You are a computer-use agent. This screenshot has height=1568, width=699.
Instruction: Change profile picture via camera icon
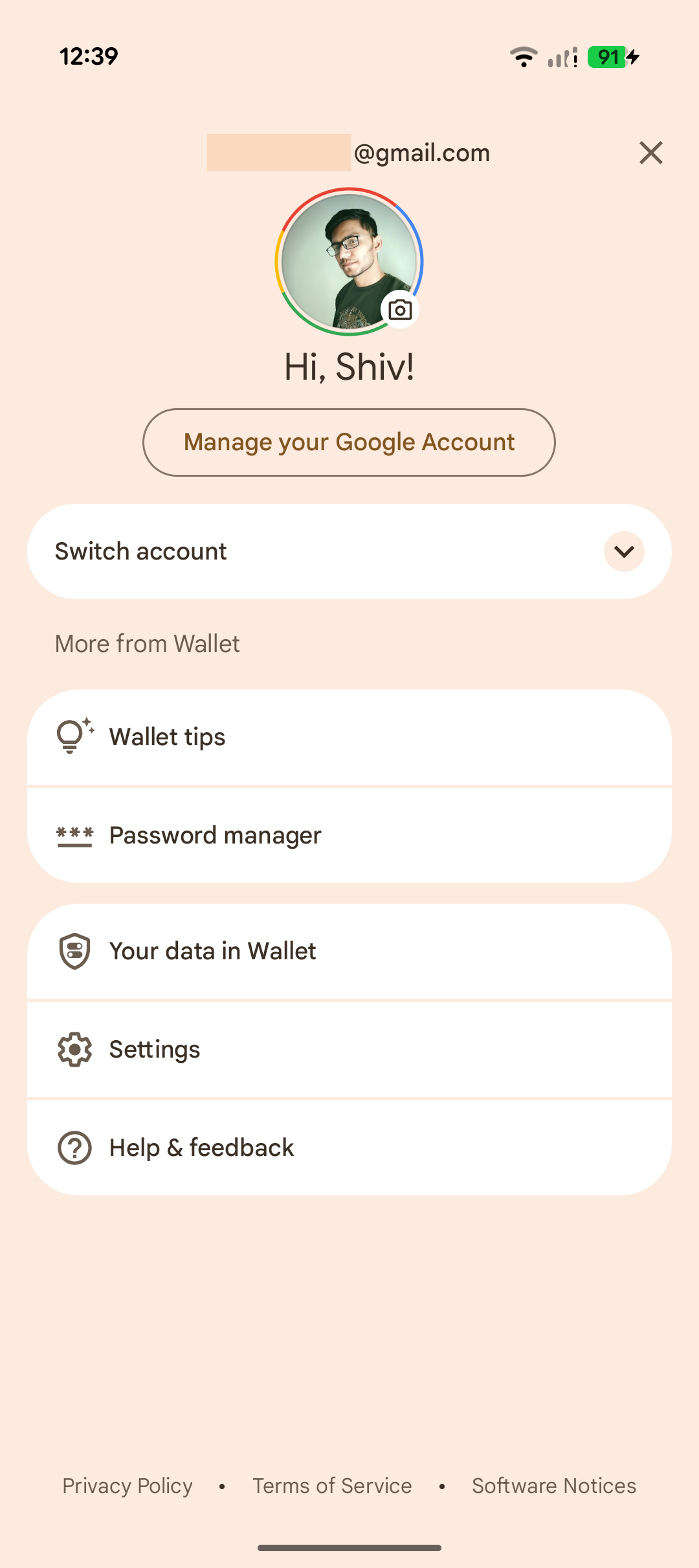400,310
